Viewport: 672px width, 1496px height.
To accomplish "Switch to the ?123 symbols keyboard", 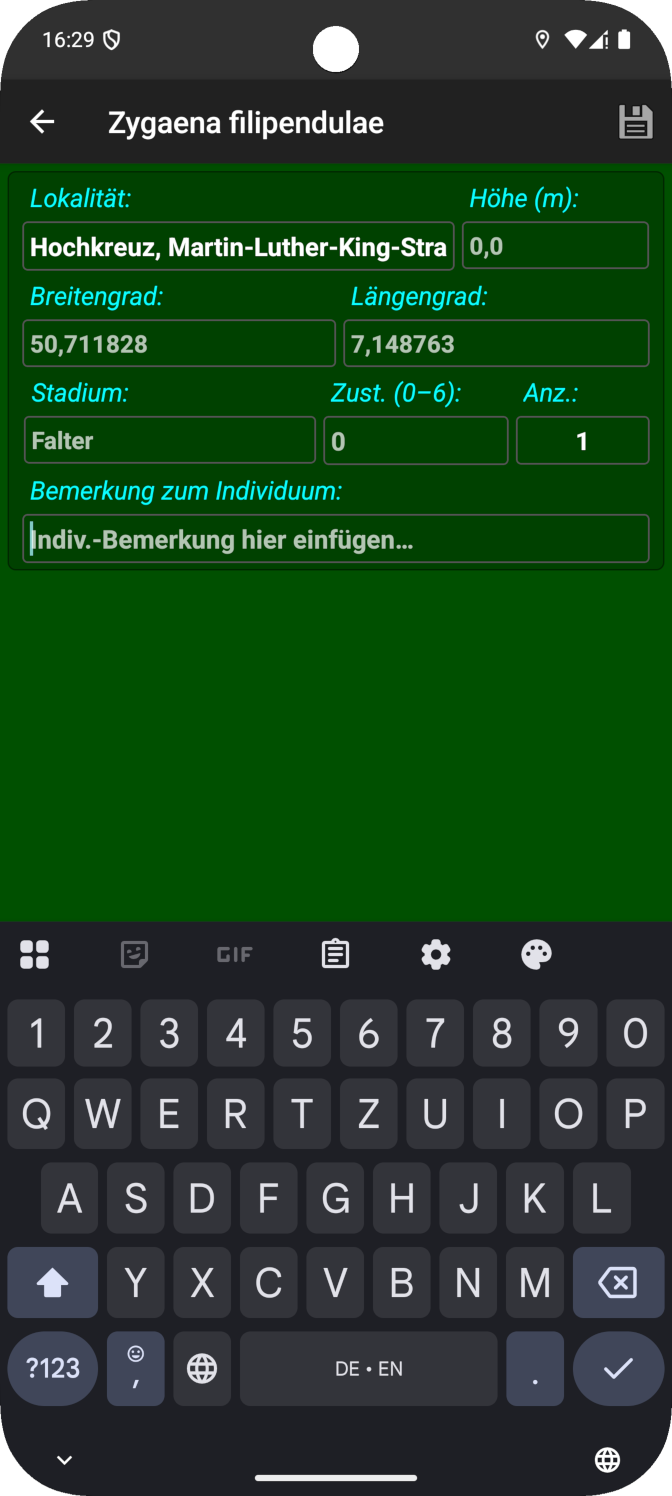I will coord(52,1368).
